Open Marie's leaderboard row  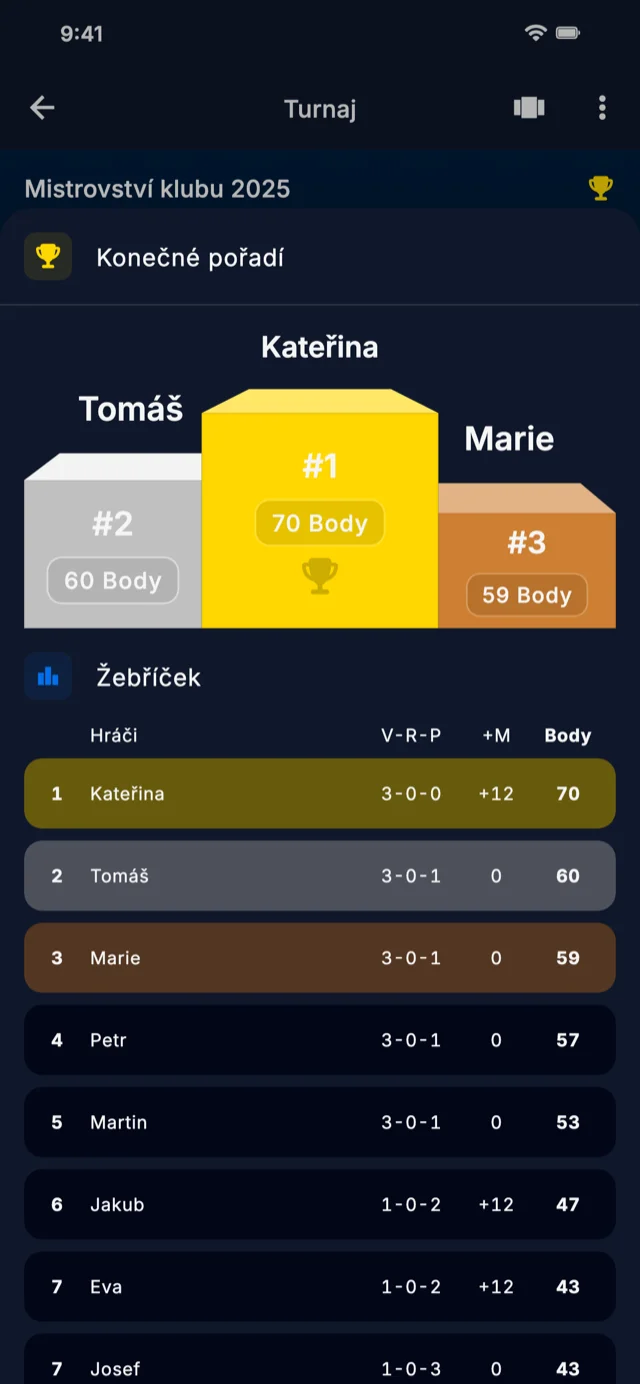click(319, 957)
